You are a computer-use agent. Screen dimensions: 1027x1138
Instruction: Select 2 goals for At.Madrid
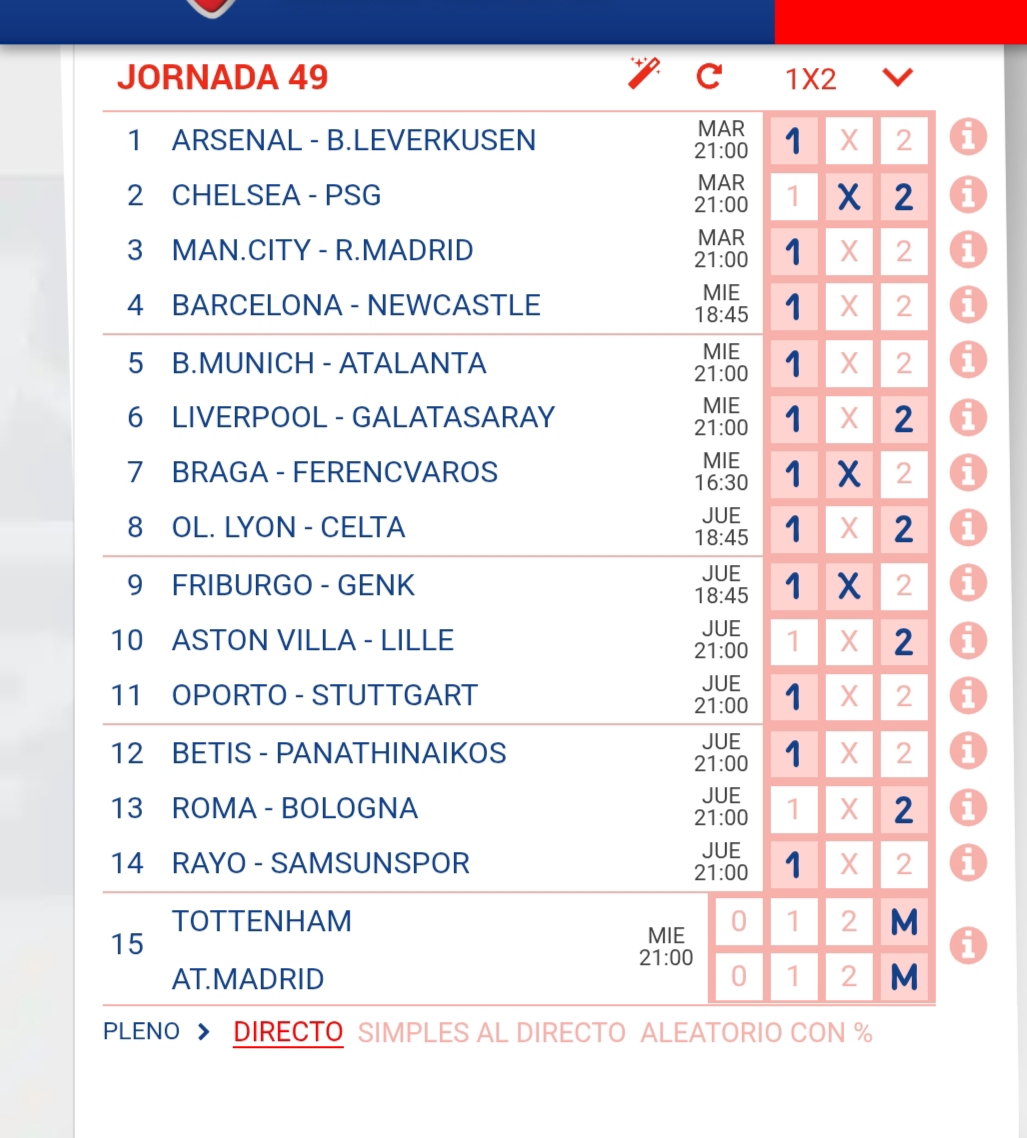click(x=849, y=976)
